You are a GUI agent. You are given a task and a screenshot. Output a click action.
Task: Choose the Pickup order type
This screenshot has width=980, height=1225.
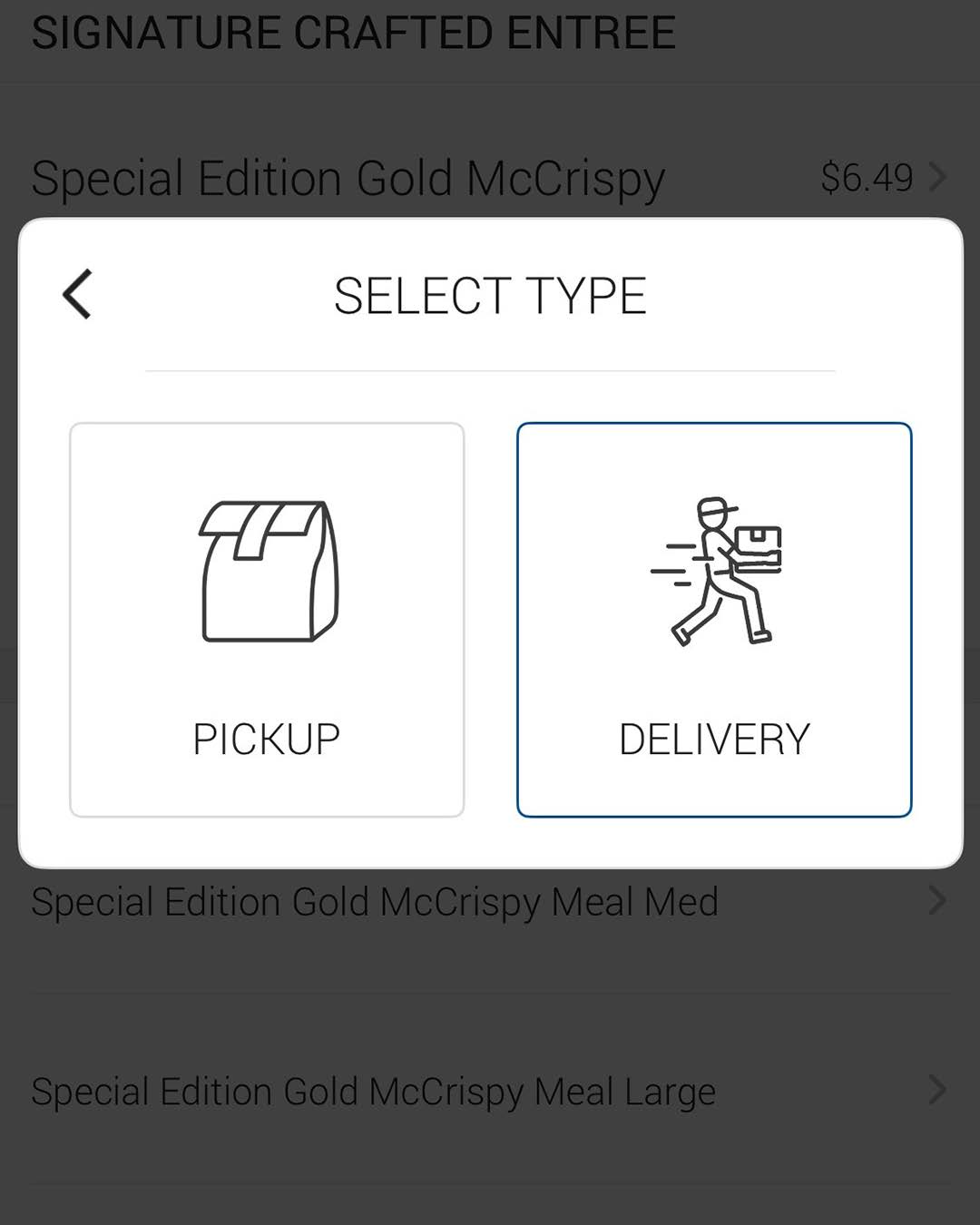coord(267,620)
